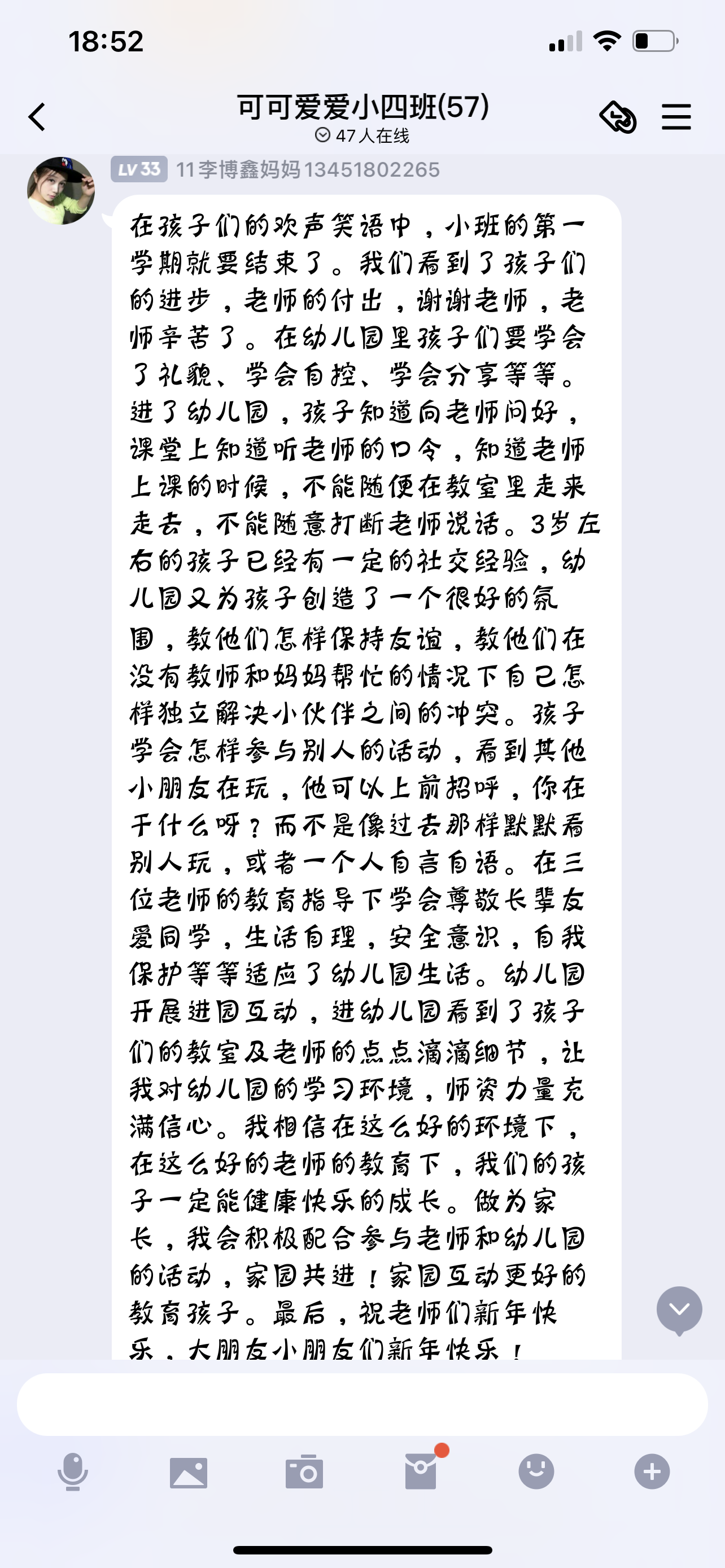Open the emoji picker
725x1568 pixels.
coord(536,1472)
